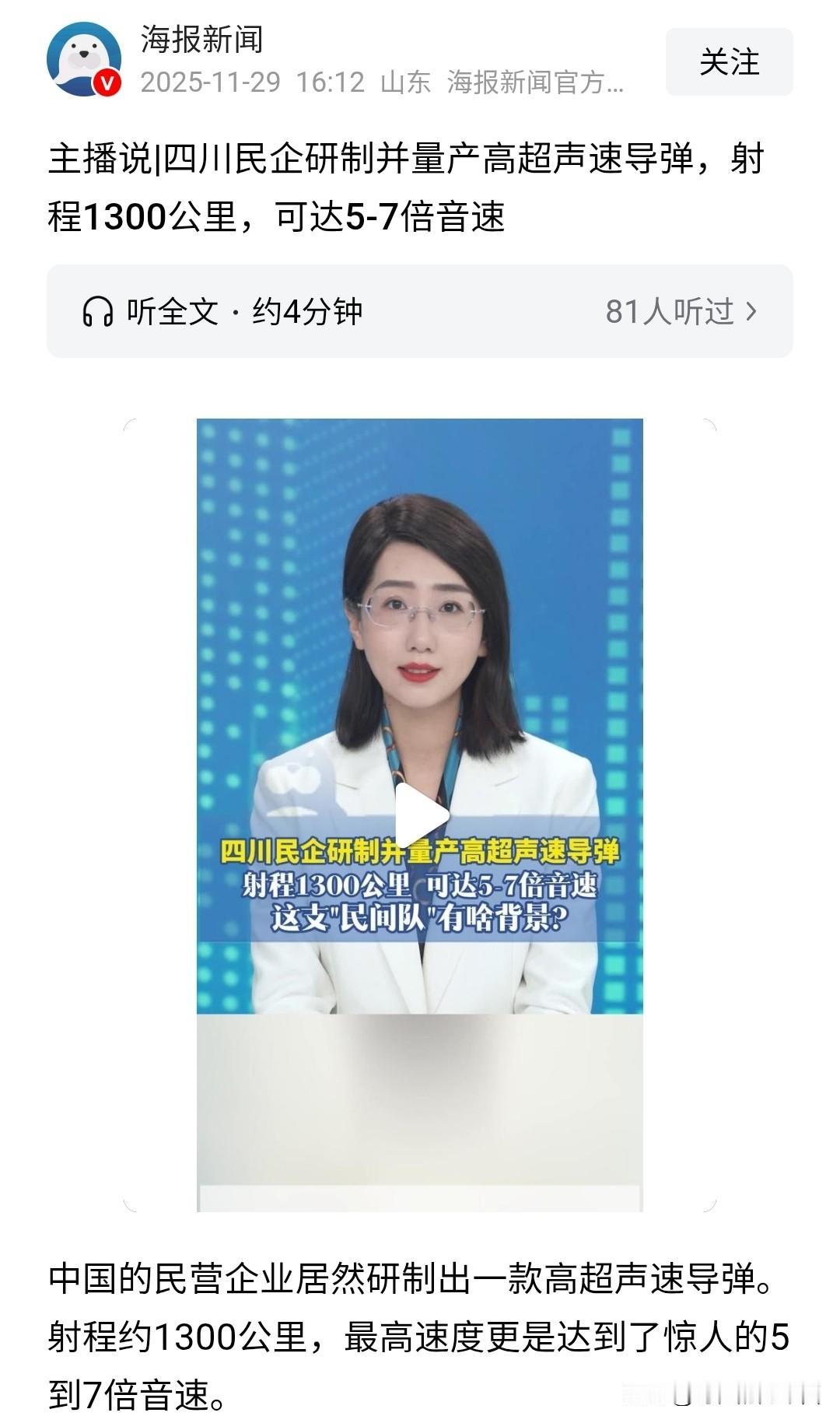This screenshot has height=1423, width=840.
Task: Tap the 81人听过 listener count
Action: click(x=669, y=309)
